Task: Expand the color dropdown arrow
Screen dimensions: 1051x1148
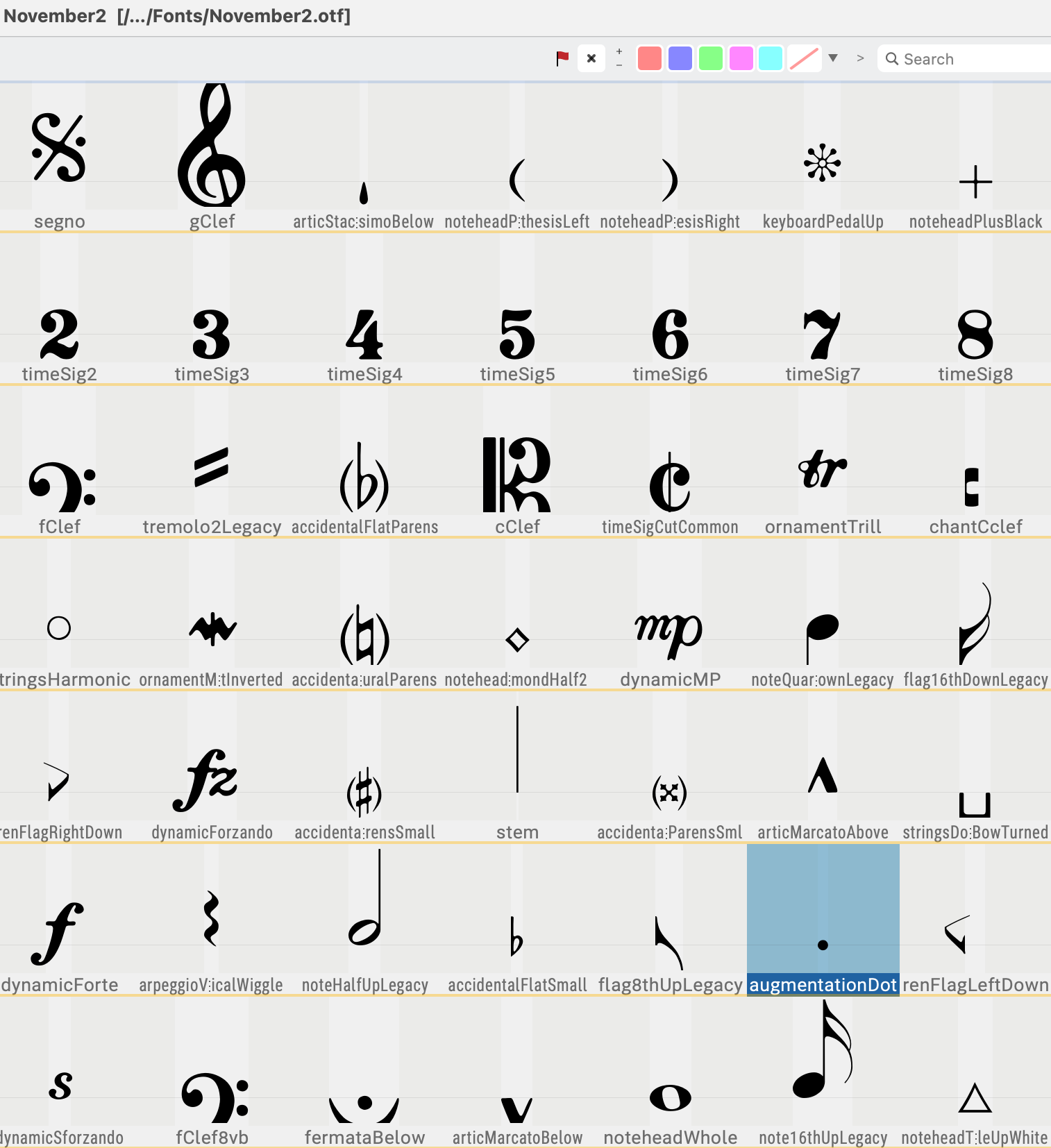Action: pos(833,58)
